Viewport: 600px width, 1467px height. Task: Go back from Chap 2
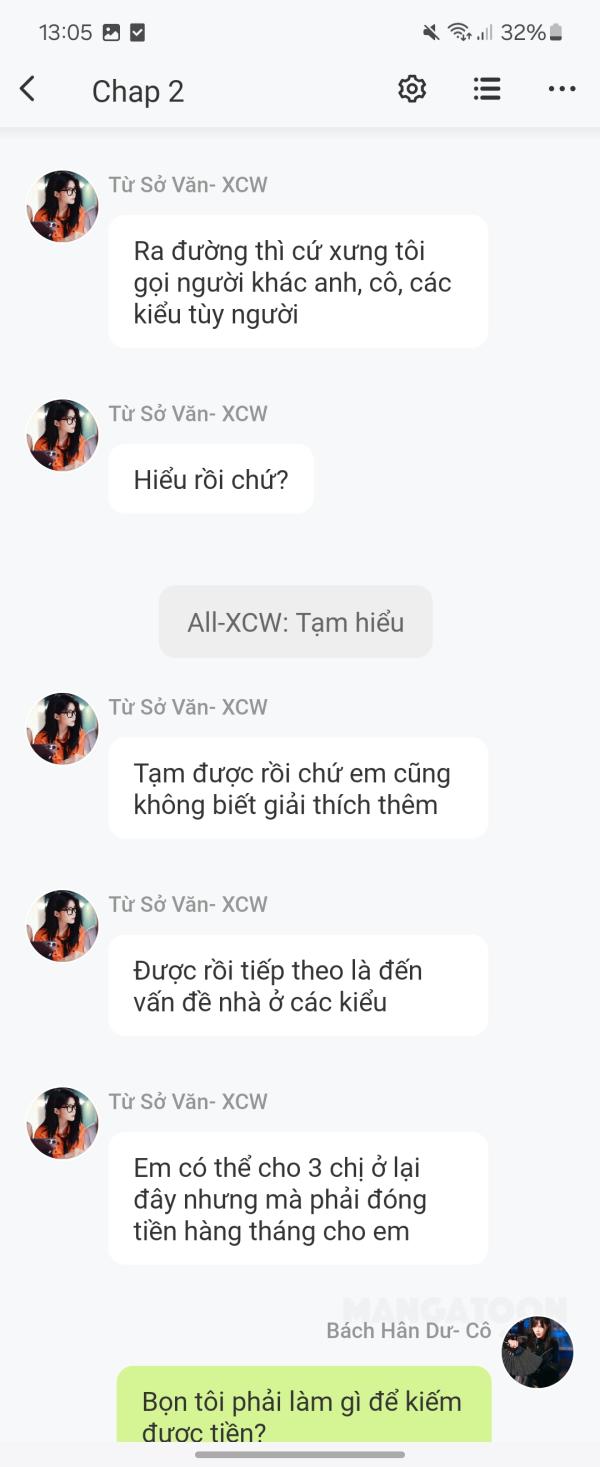(28, 90)
